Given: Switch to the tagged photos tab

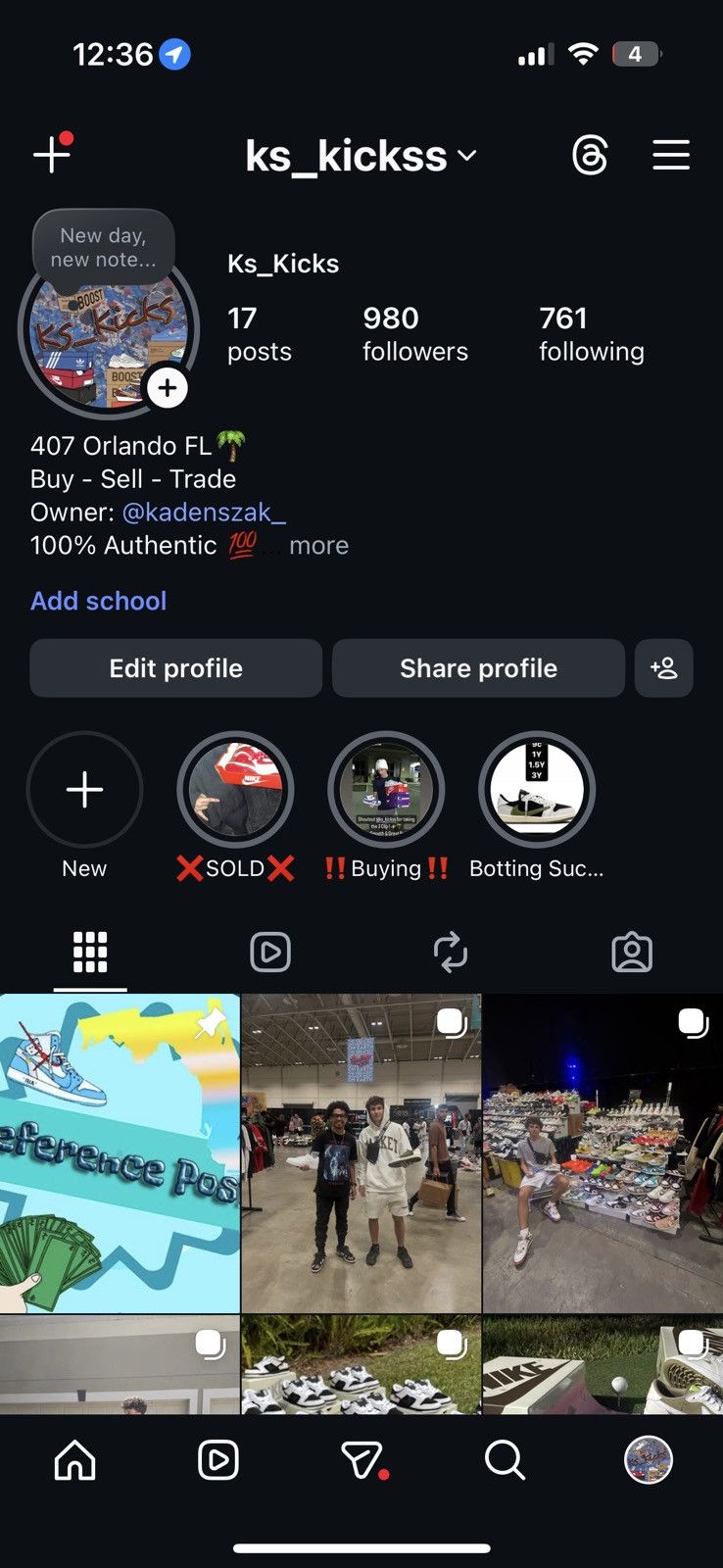Looking at the screenshot, I should click(x=632, y=952).
